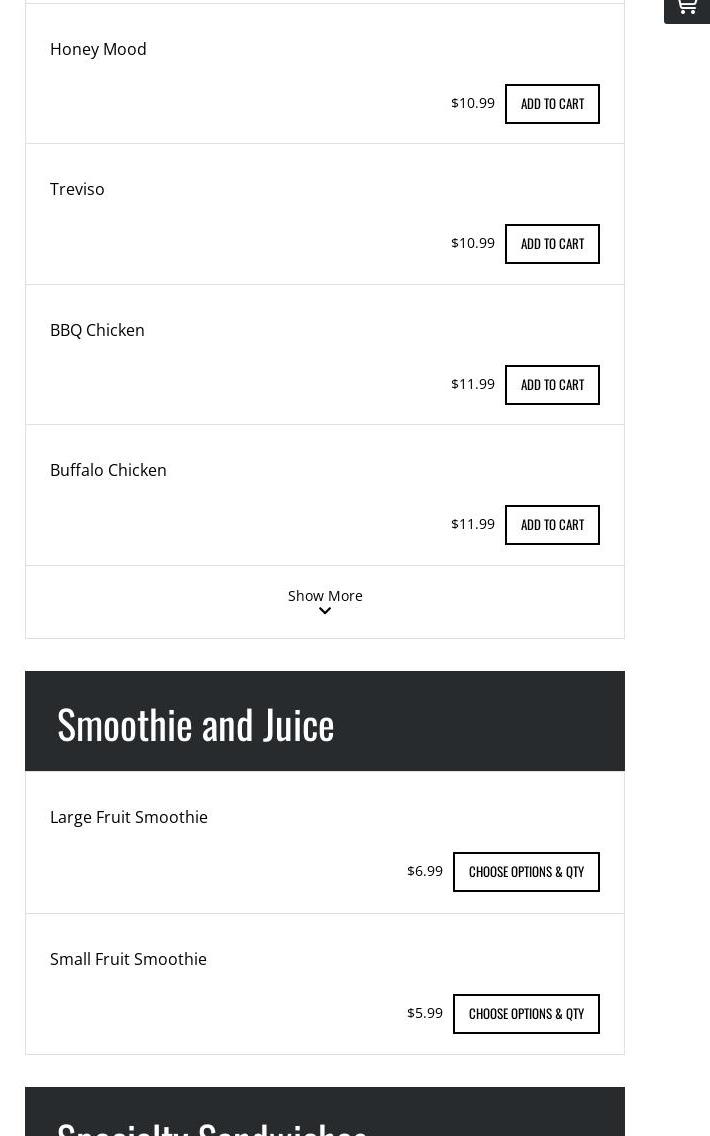Add Treviso to the cart
This screenshot has width=710, height=1136.
[x=552, y=244]
